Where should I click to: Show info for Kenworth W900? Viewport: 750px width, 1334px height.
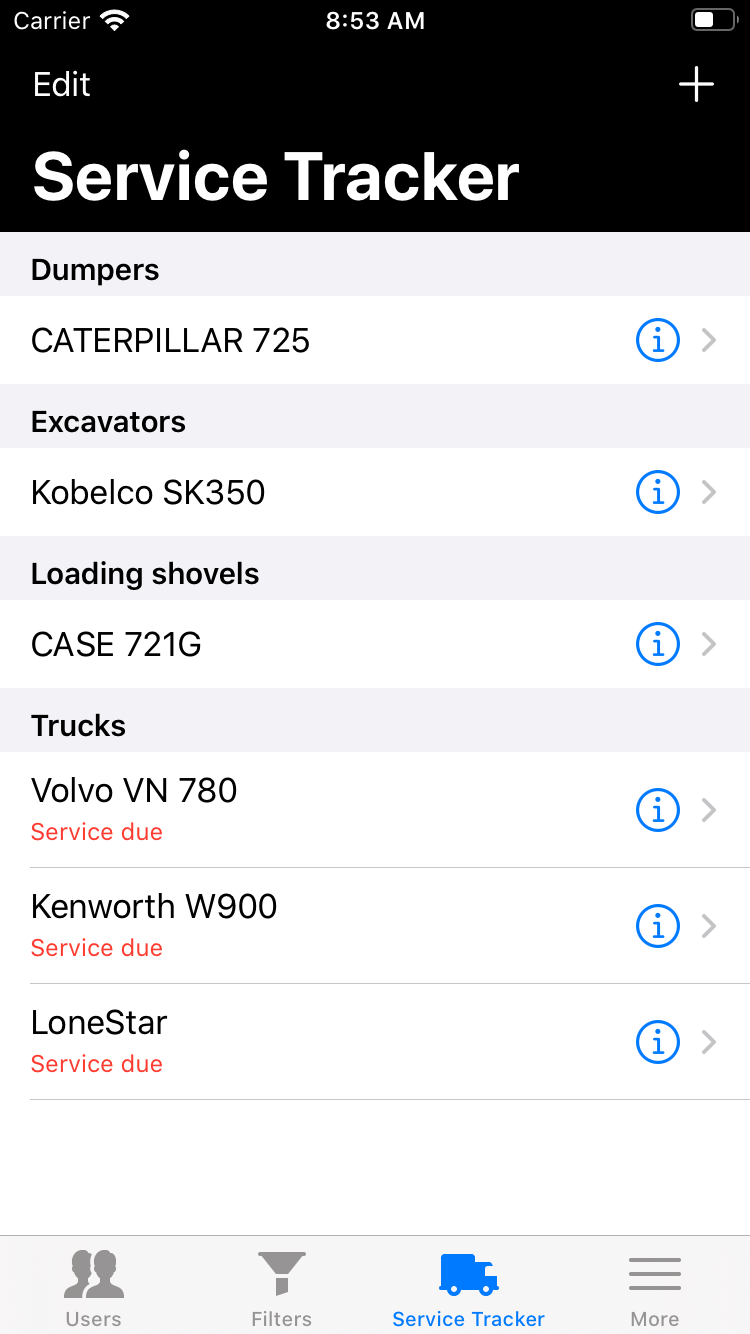(x=658, y=926)
